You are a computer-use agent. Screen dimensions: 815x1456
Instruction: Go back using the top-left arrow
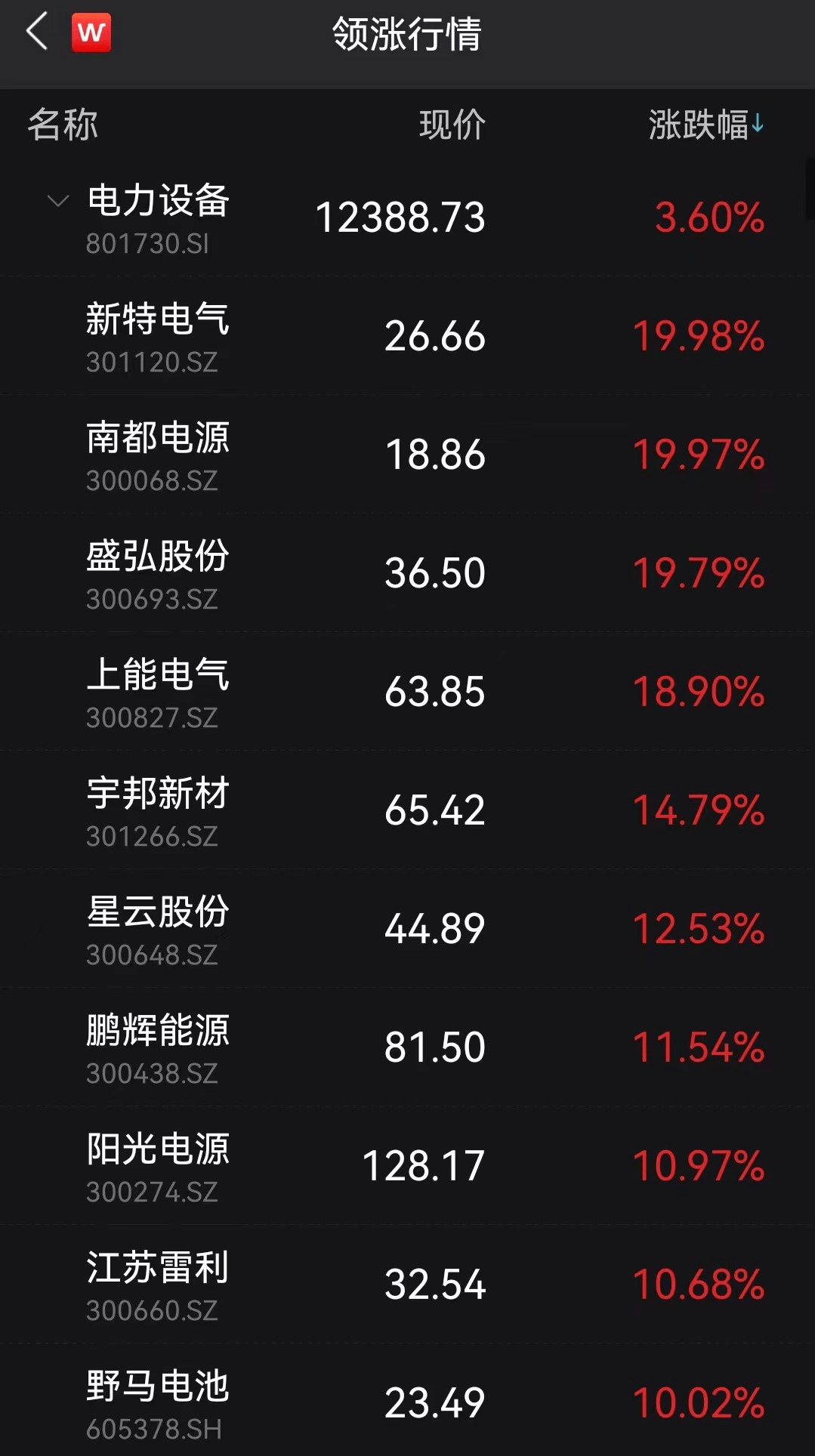[x=36, y=32]
